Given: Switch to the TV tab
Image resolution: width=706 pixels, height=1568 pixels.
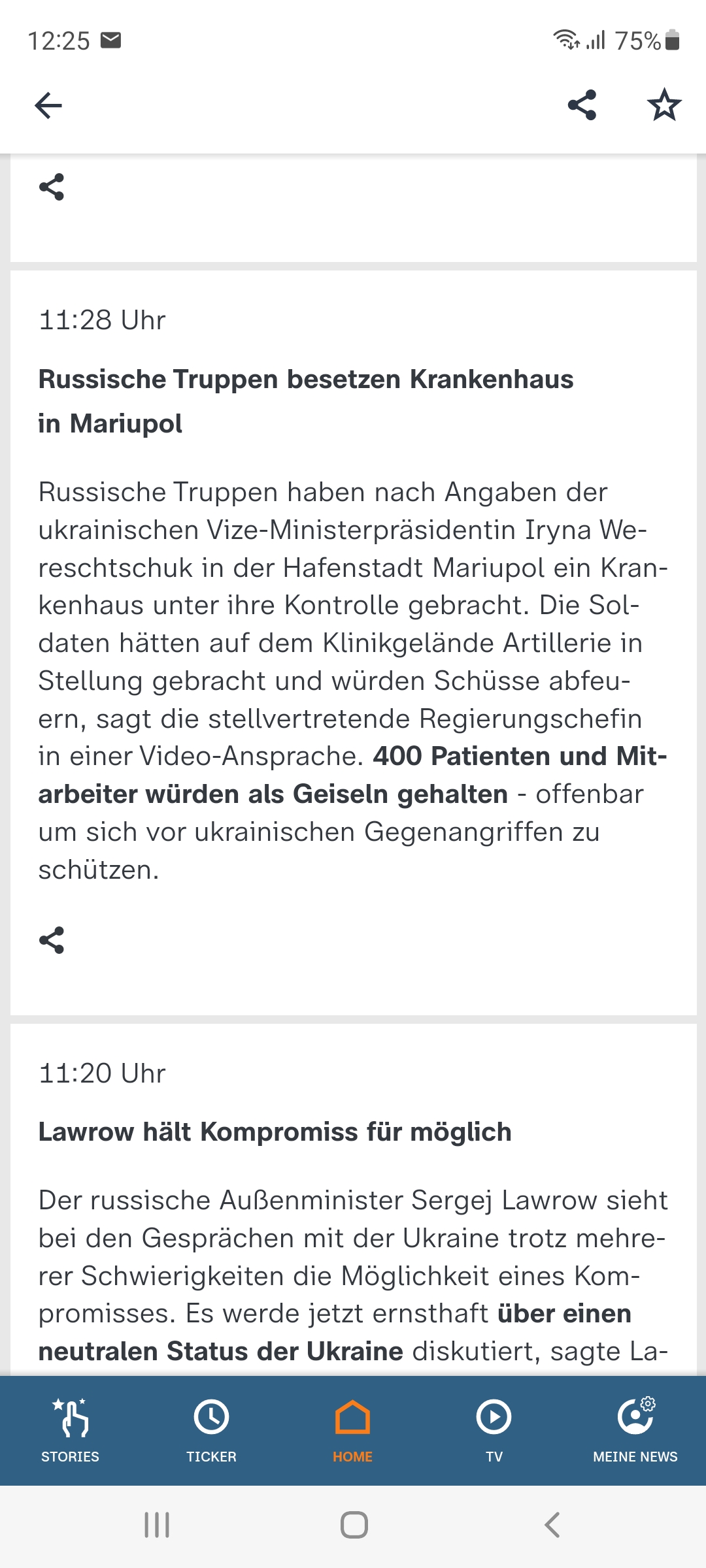Looking at the screenshot, I should click(494, 1431).
